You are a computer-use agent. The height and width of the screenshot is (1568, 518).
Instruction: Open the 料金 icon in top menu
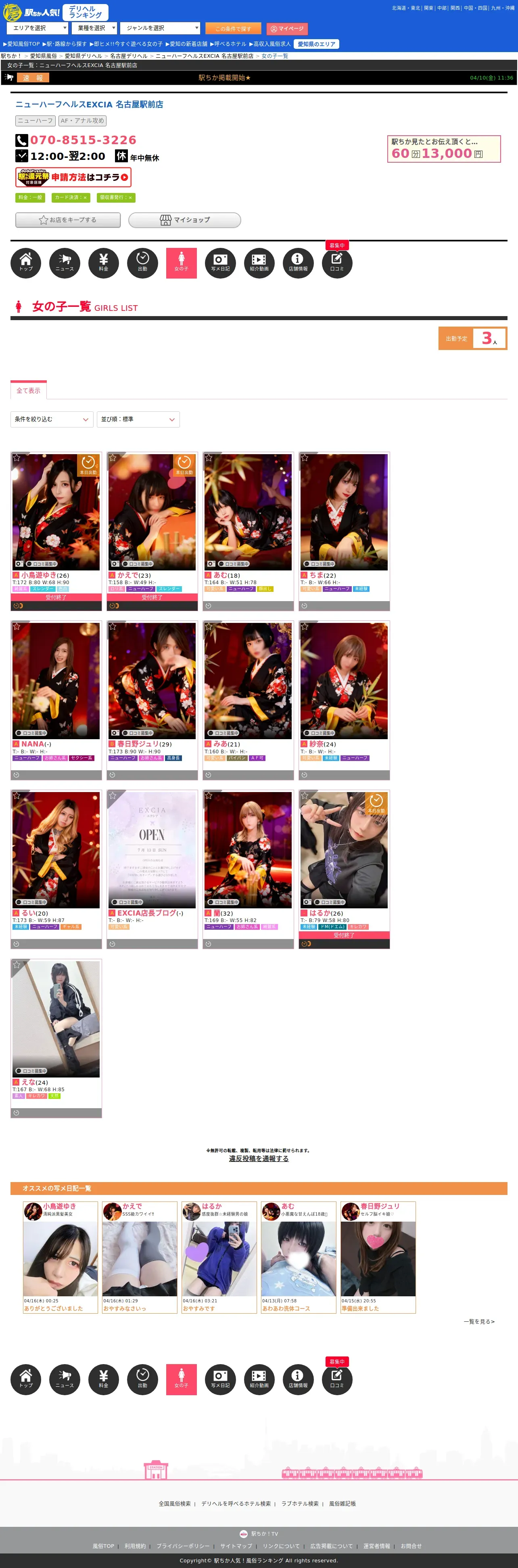[103, 263]
